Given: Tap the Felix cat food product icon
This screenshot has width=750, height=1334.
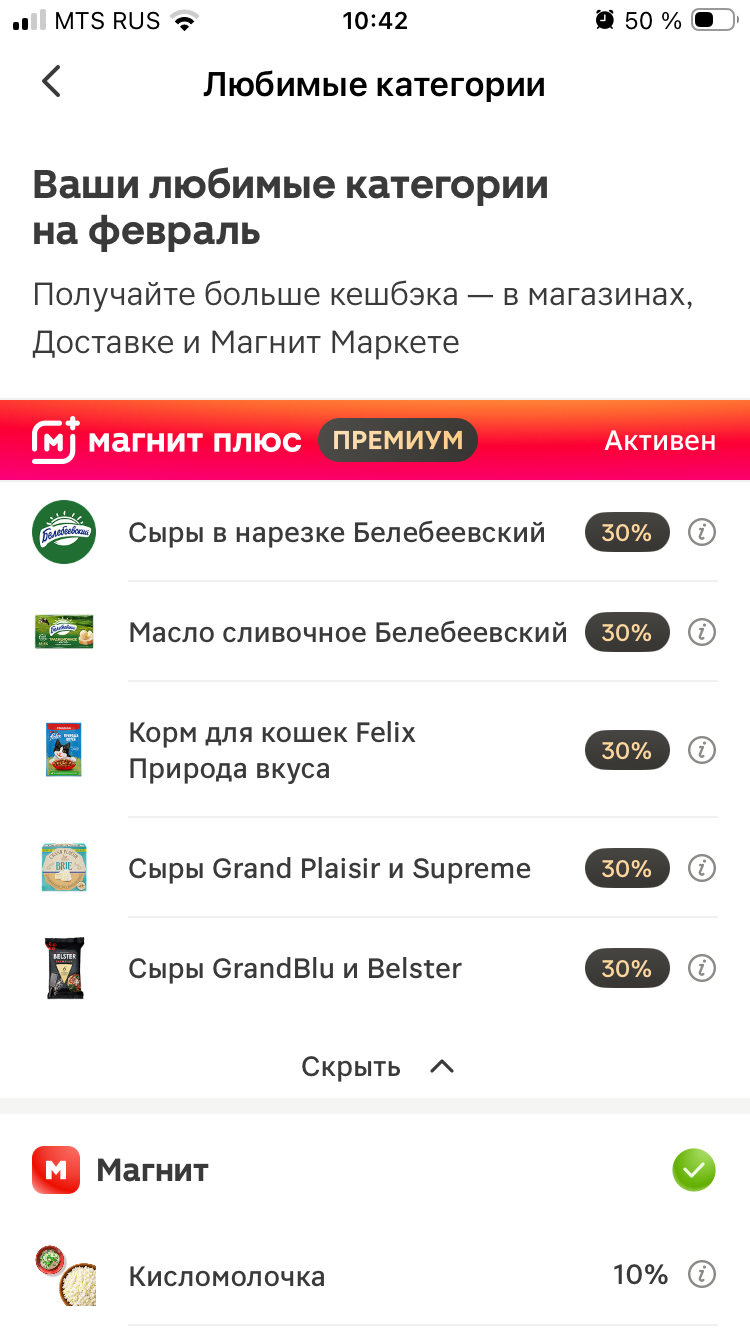Looking at the screenshot, I should 64,750.
